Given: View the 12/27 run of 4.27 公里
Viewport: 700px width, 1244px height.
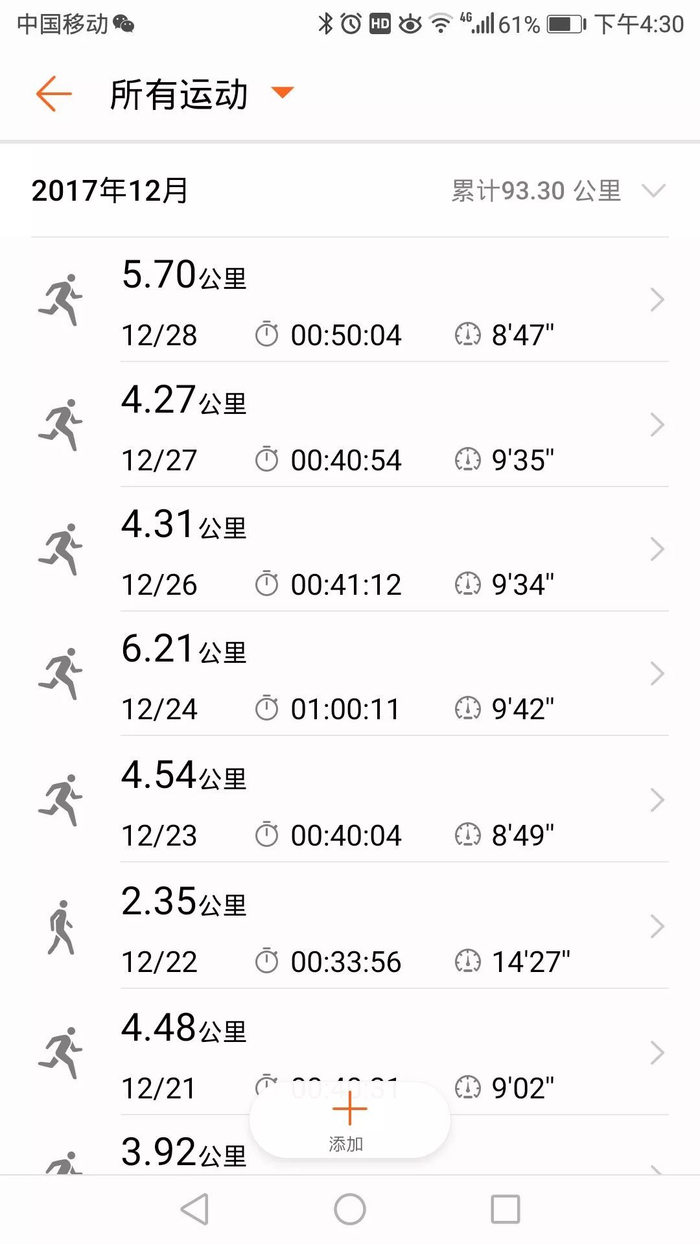Looking at the screenshot, I should 390,425.
